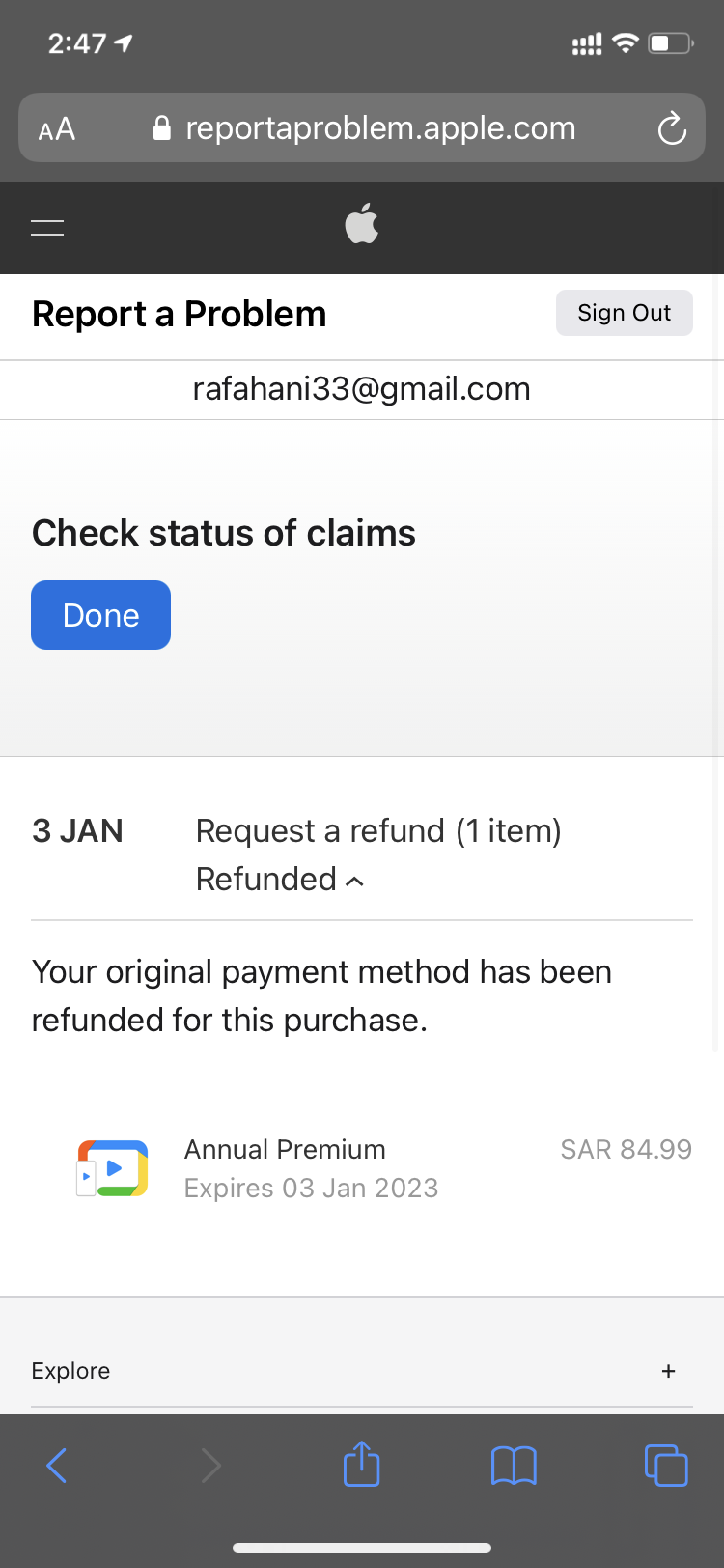The height and width of the screenshot is (1568, 724).
Task: Show open Safari tabs
Action: point(666,1466)
